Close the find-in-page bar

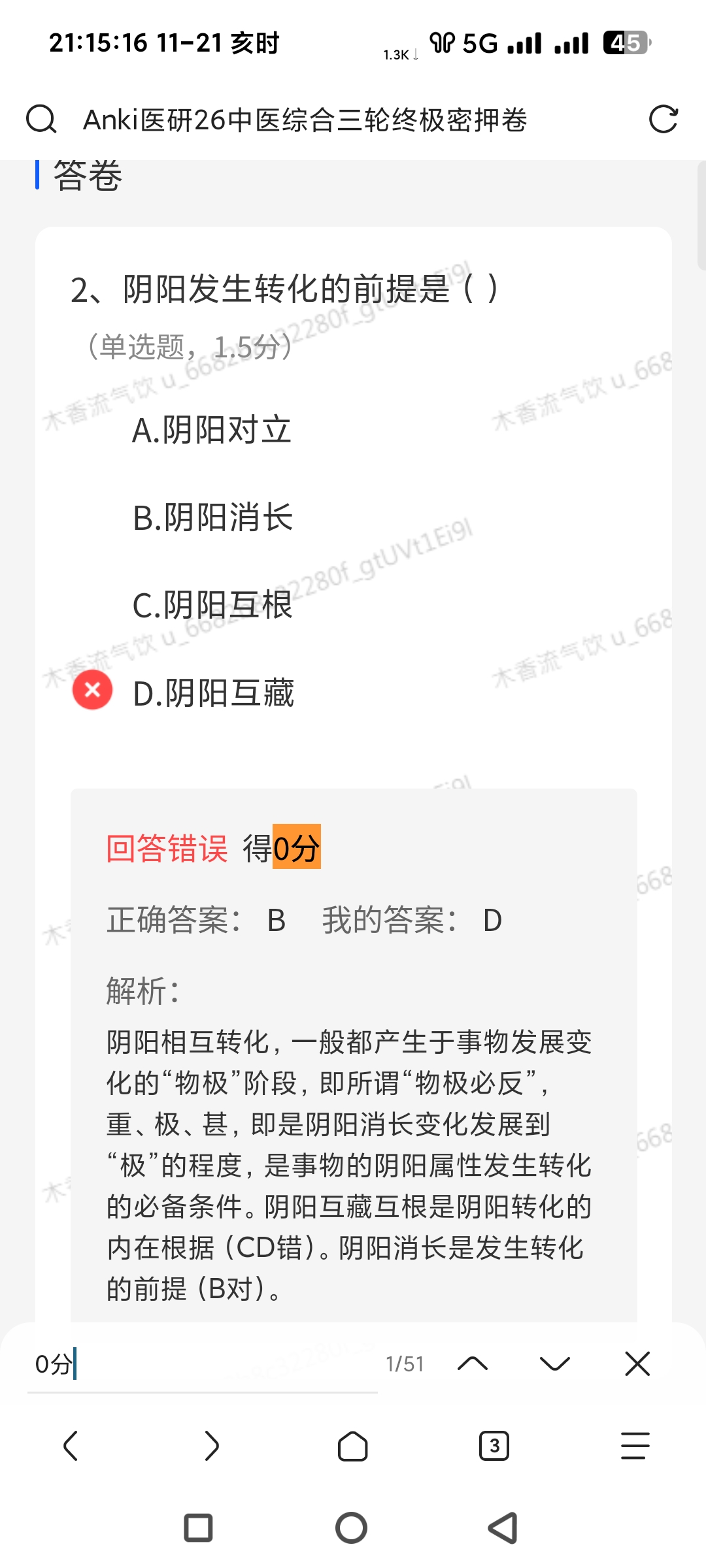click(x=637, y=1364)
